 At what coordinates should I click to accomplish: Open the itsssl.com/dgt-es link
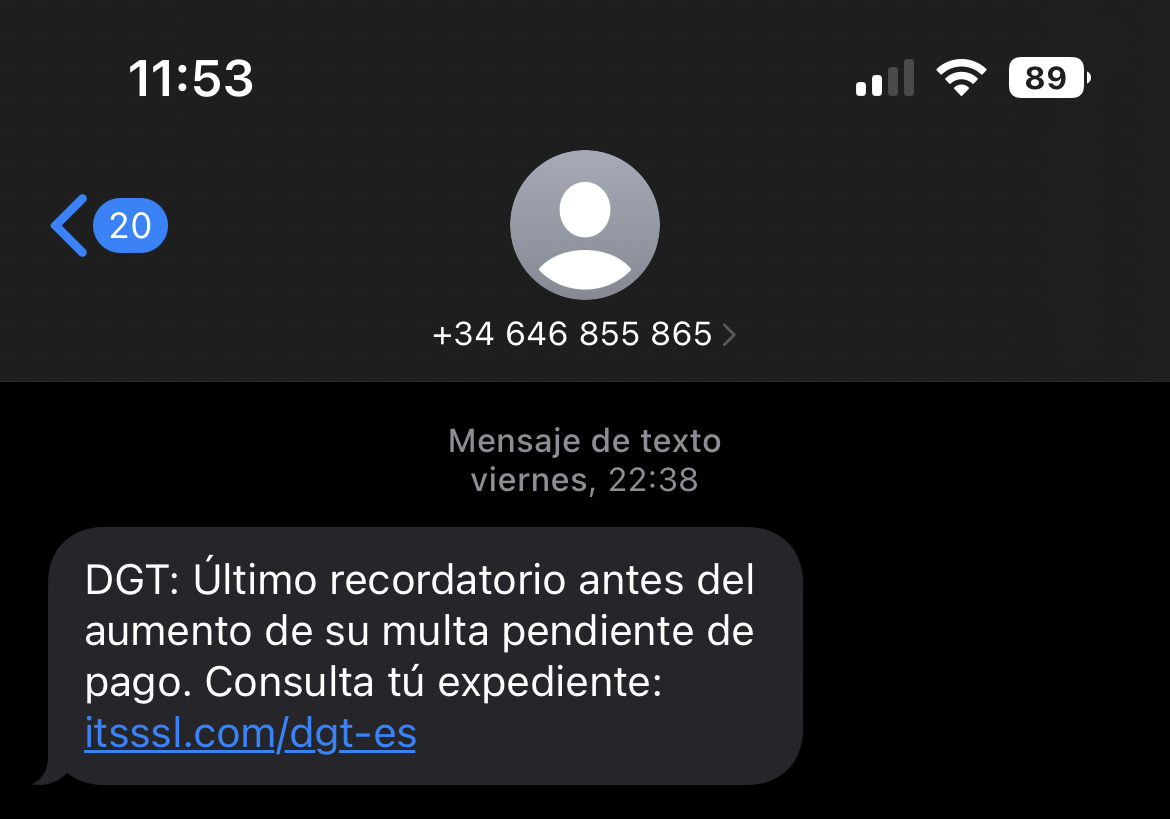click(250, 734)
